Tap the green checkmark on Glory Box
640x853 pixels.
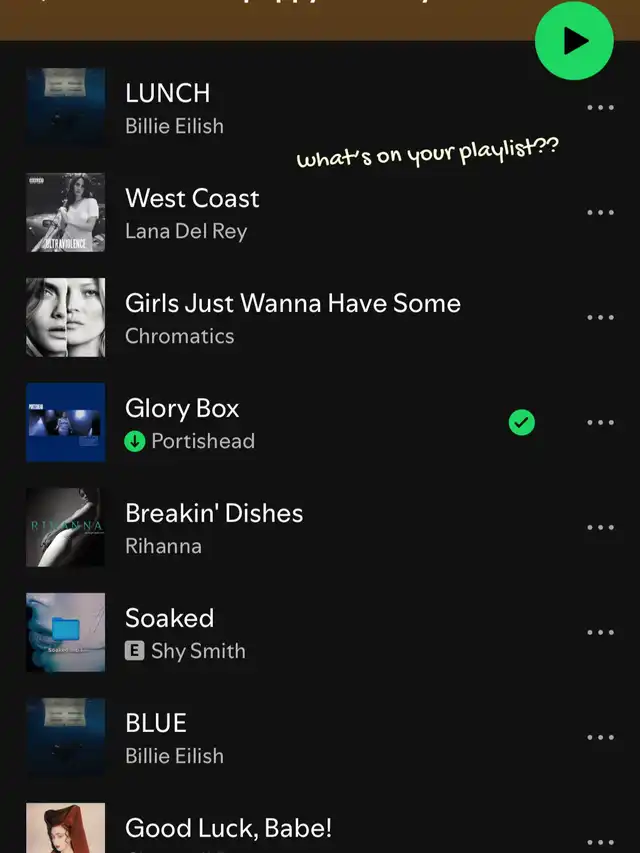521,423
